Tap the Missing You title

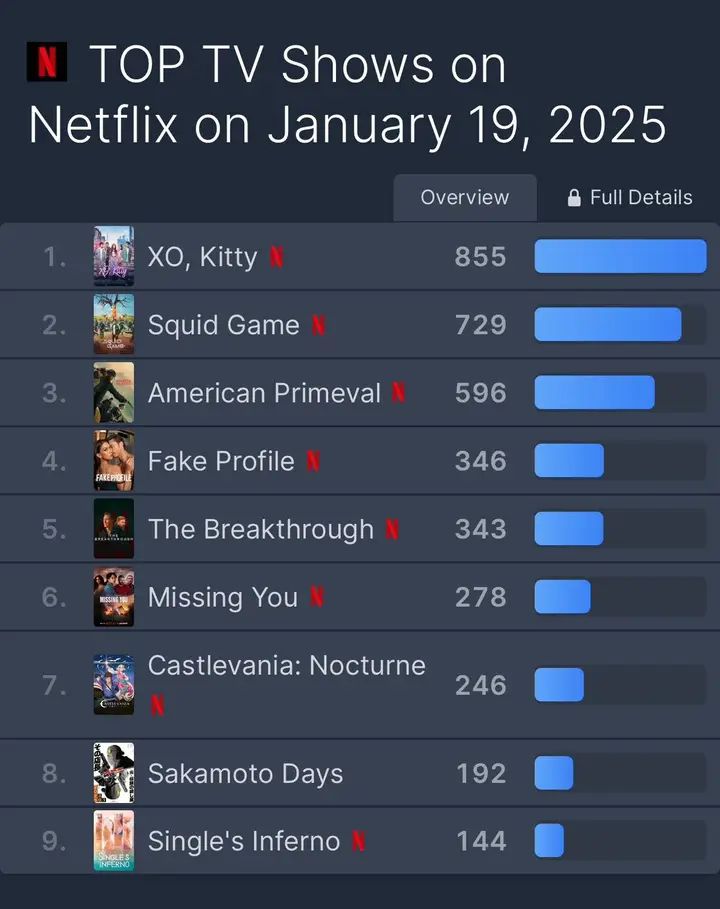[x=223, y=597]
